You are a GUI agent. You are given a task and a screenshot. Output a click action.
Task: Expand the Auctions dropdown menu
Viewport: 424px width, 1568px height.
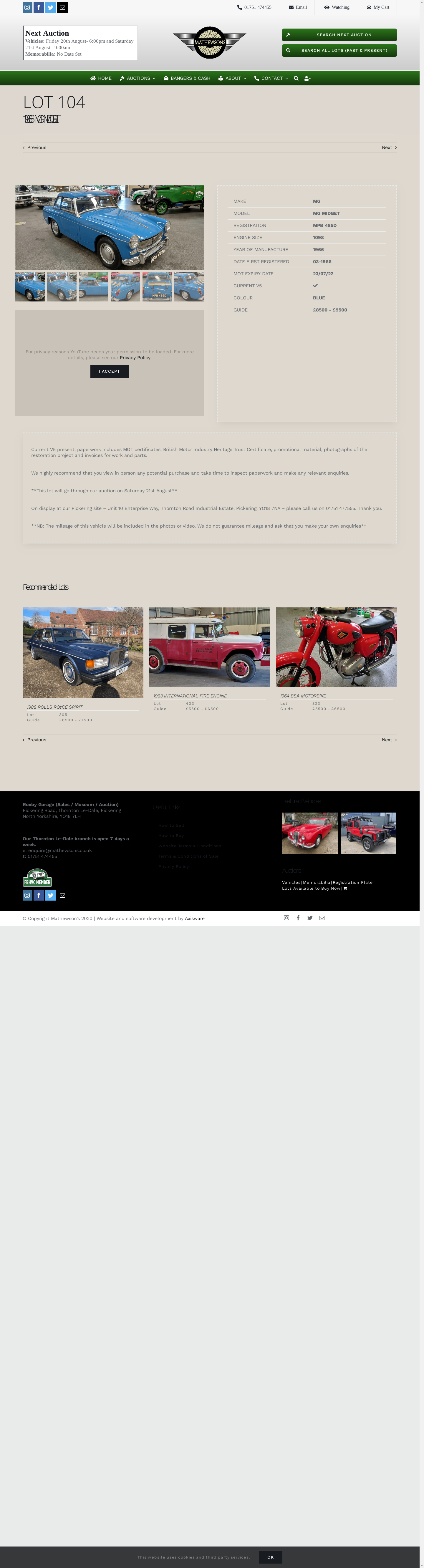tap(138, 79)
